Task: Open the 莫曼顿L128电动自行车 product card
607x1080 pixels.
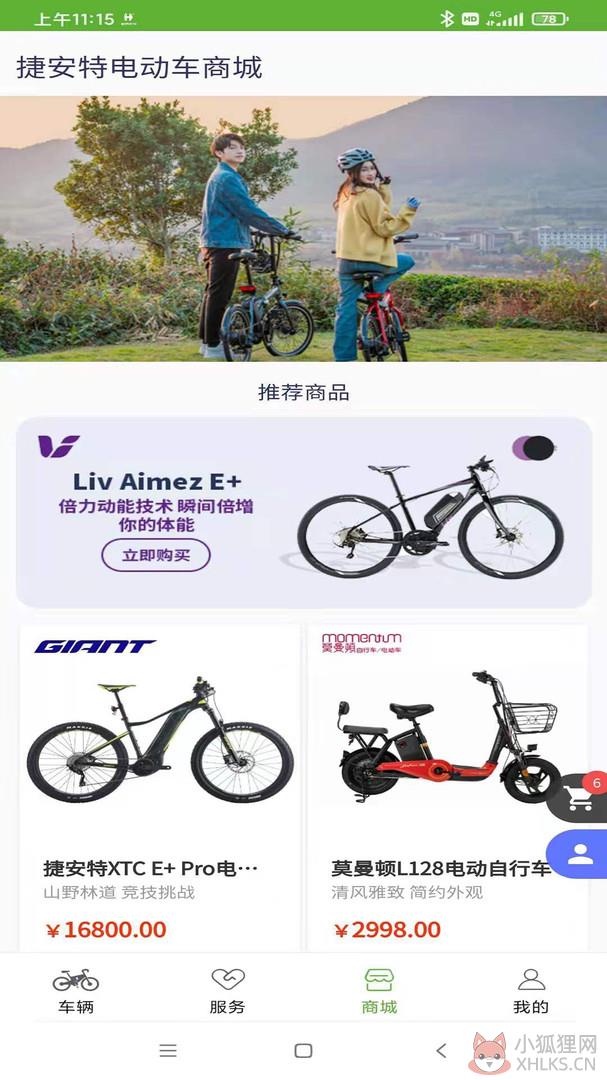Action: pos(447,788)
